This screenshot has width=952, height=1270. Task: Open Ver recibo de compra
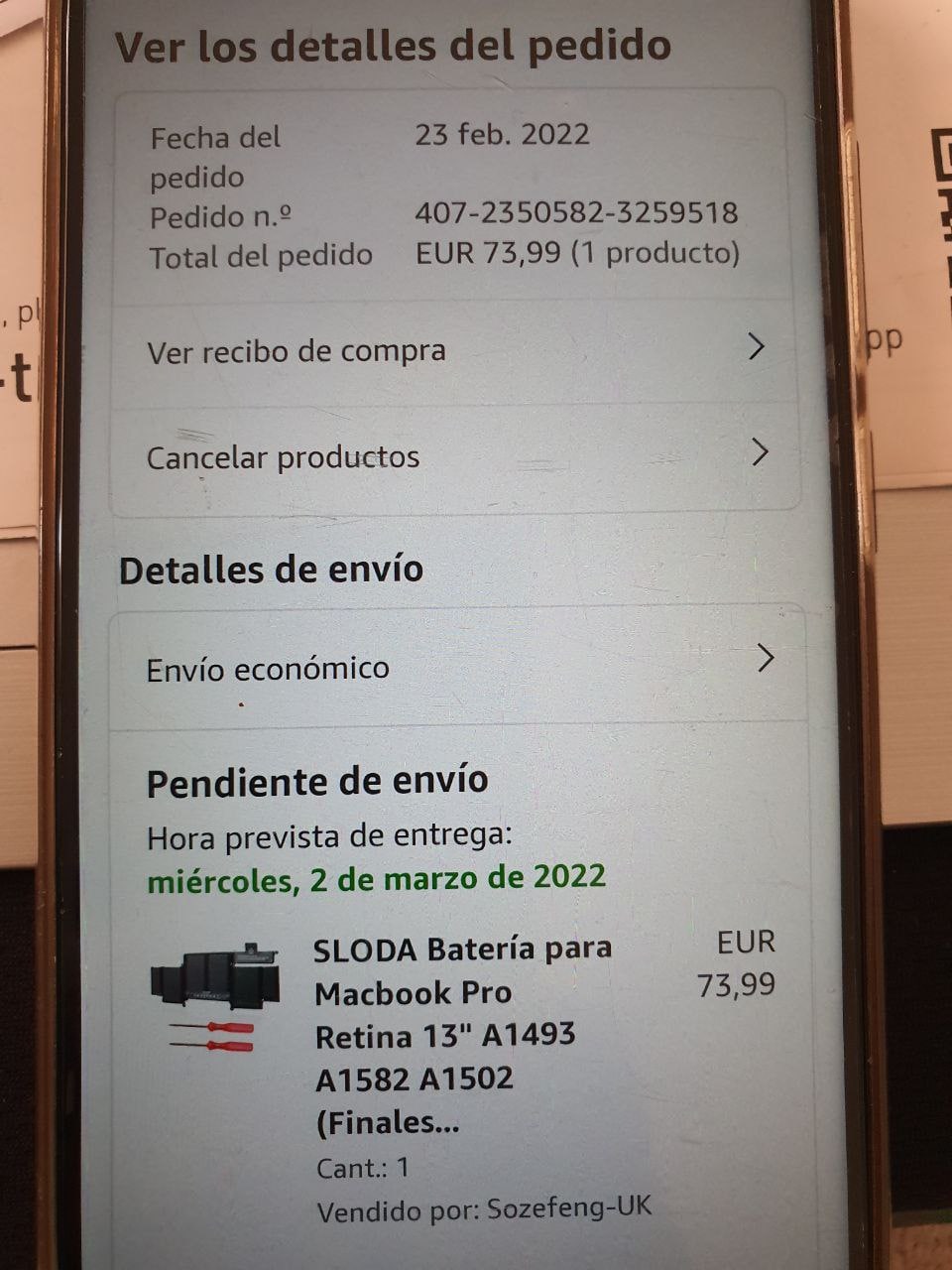tap(454, 351)
